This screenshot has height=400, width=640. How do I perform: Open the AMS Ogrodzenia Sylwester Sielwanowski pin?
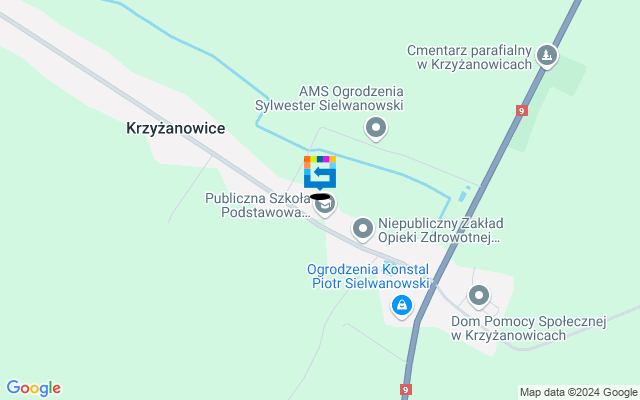pyautogui.click(x=376, y=127)
